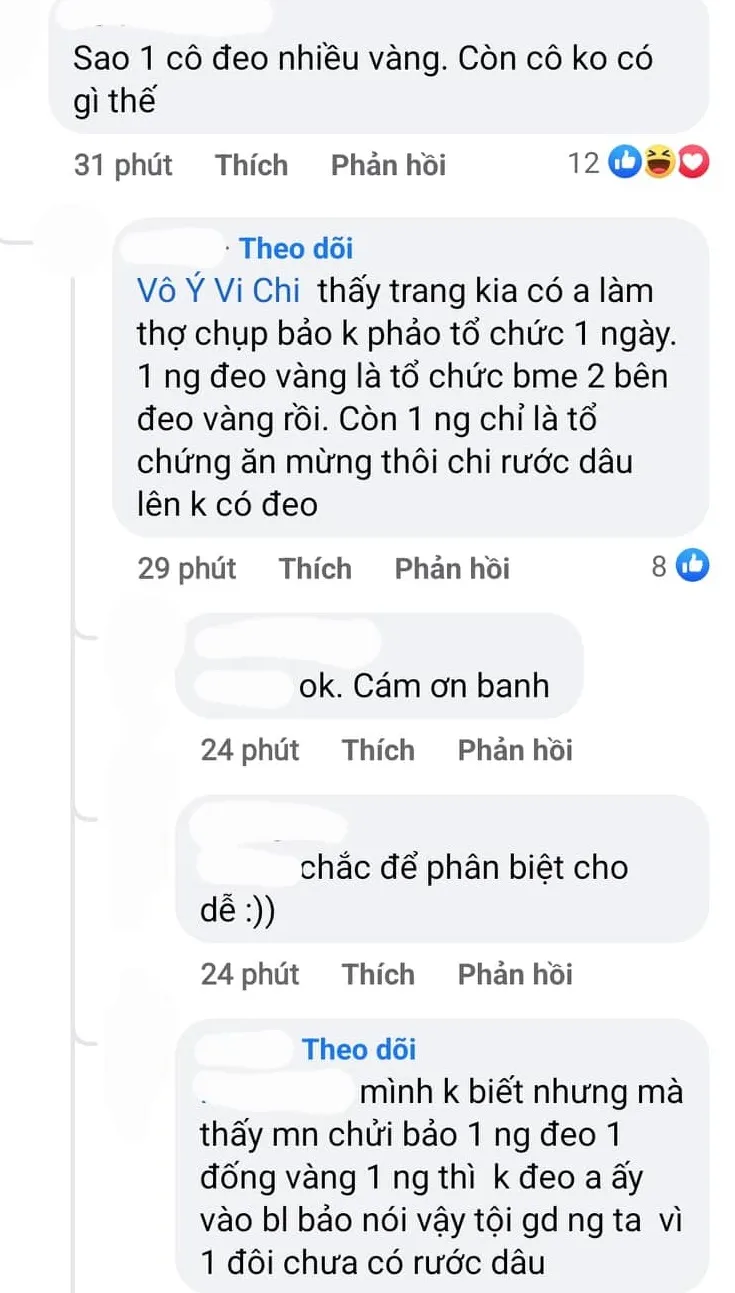Viewport: 735px width, 1293px height.
Task: Reply to the comment posted 29 phút ago
Action: tap(451, 568)
